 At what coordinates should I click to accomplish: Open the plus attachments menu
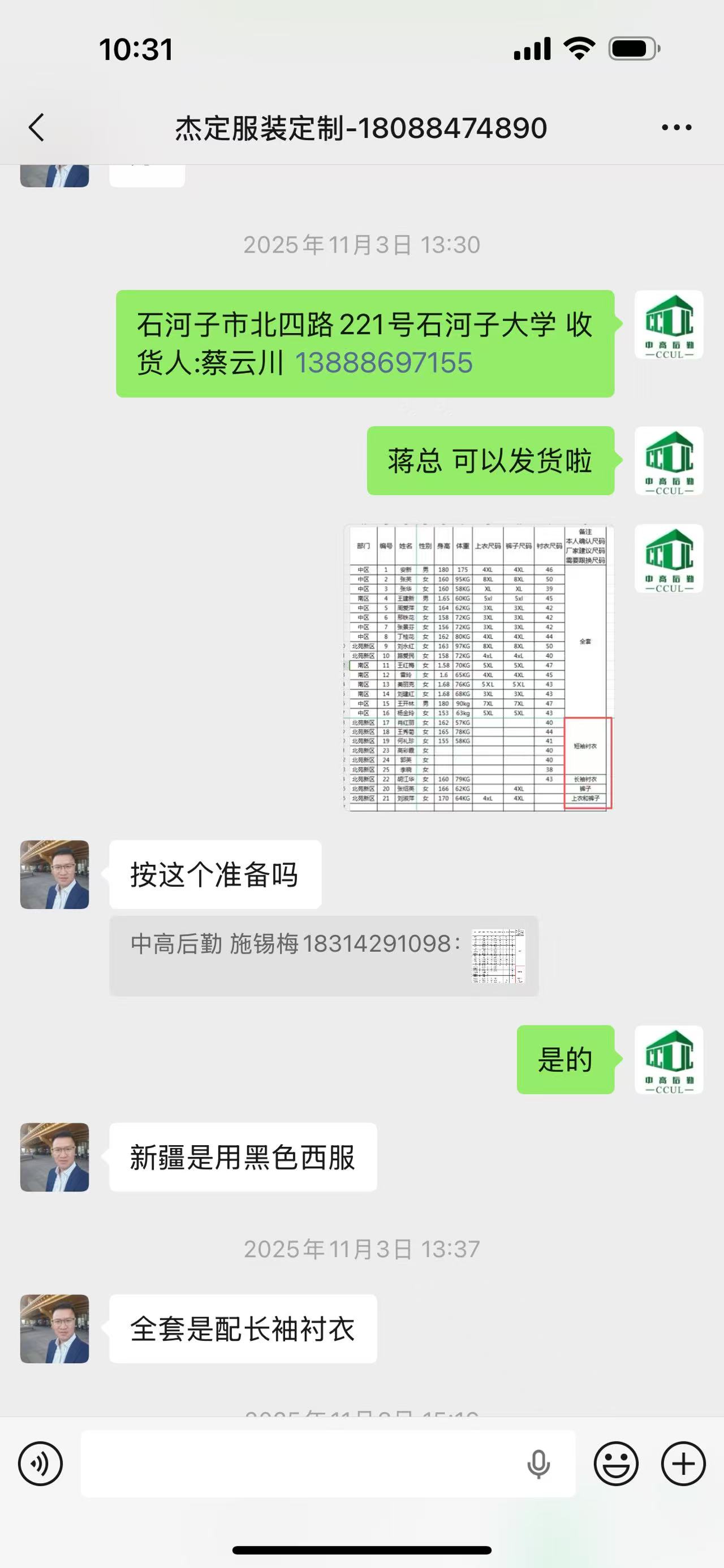tap(683, 1464)
